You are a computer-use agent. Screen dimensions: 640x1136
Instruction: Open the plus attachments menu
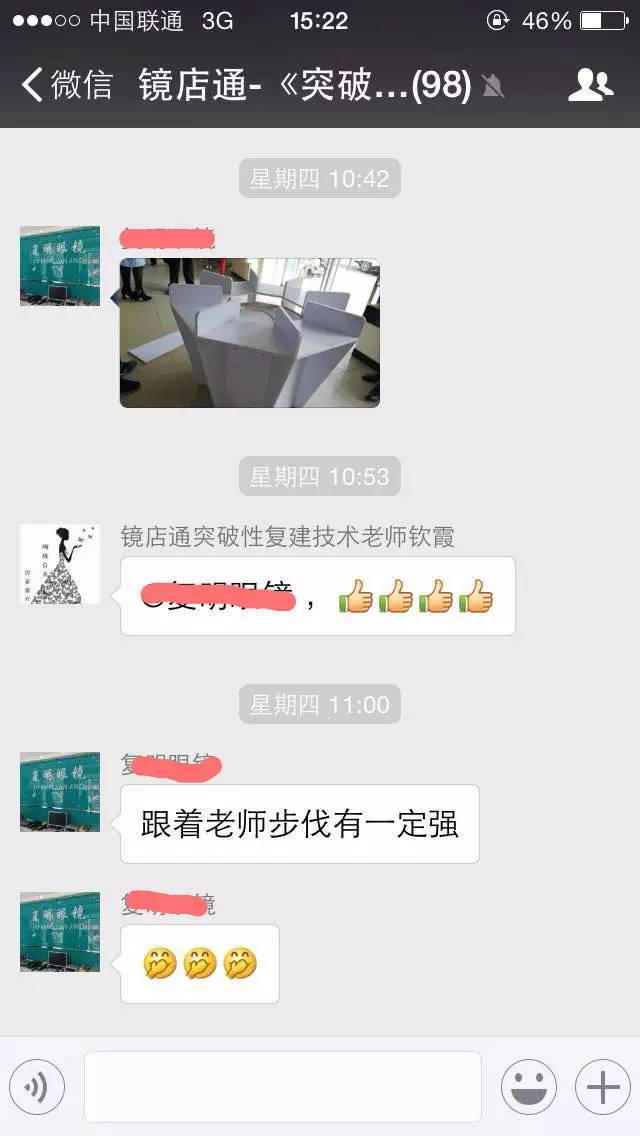point(602,1087)
